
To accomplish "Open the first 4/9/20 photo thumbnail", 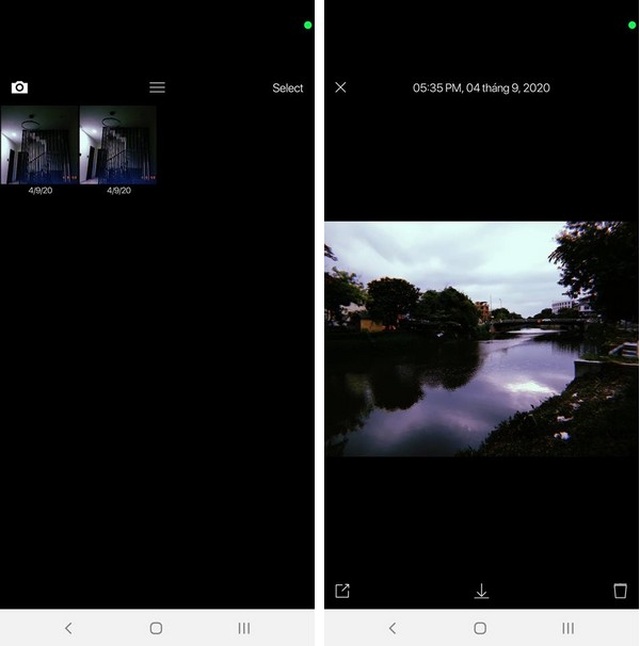I will point(40,145).
